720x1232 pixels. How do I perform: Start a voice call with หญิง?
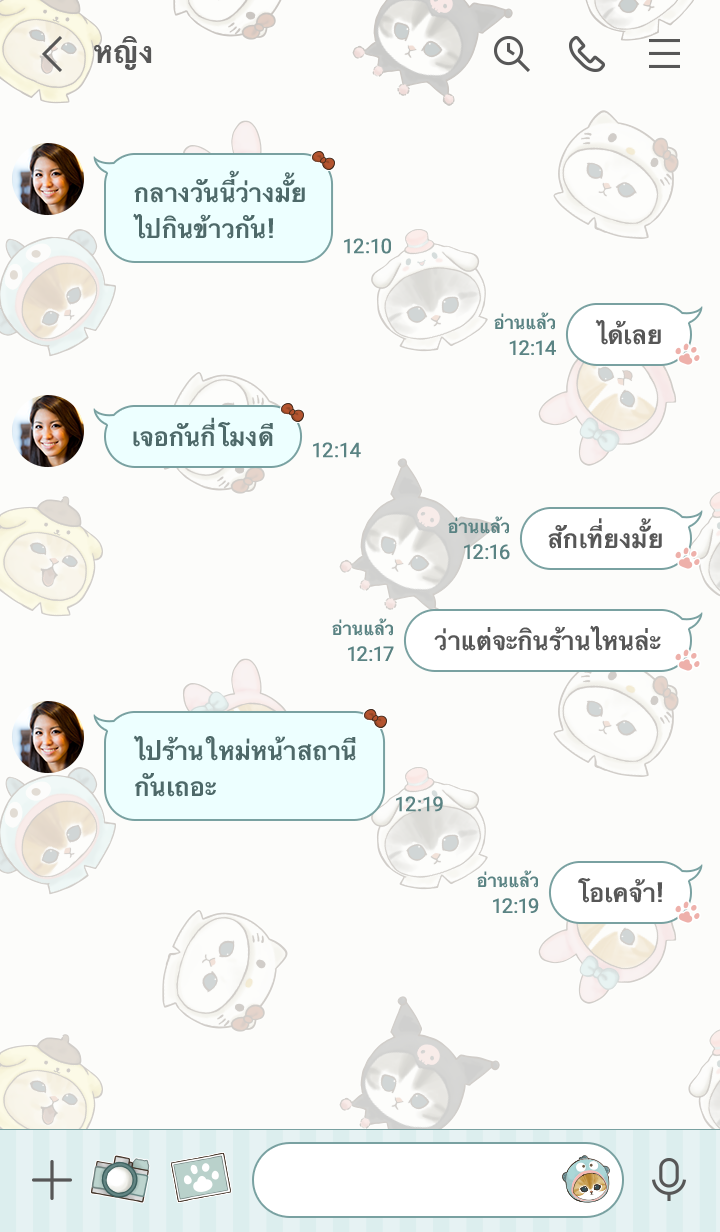click(x=587, y=54)
